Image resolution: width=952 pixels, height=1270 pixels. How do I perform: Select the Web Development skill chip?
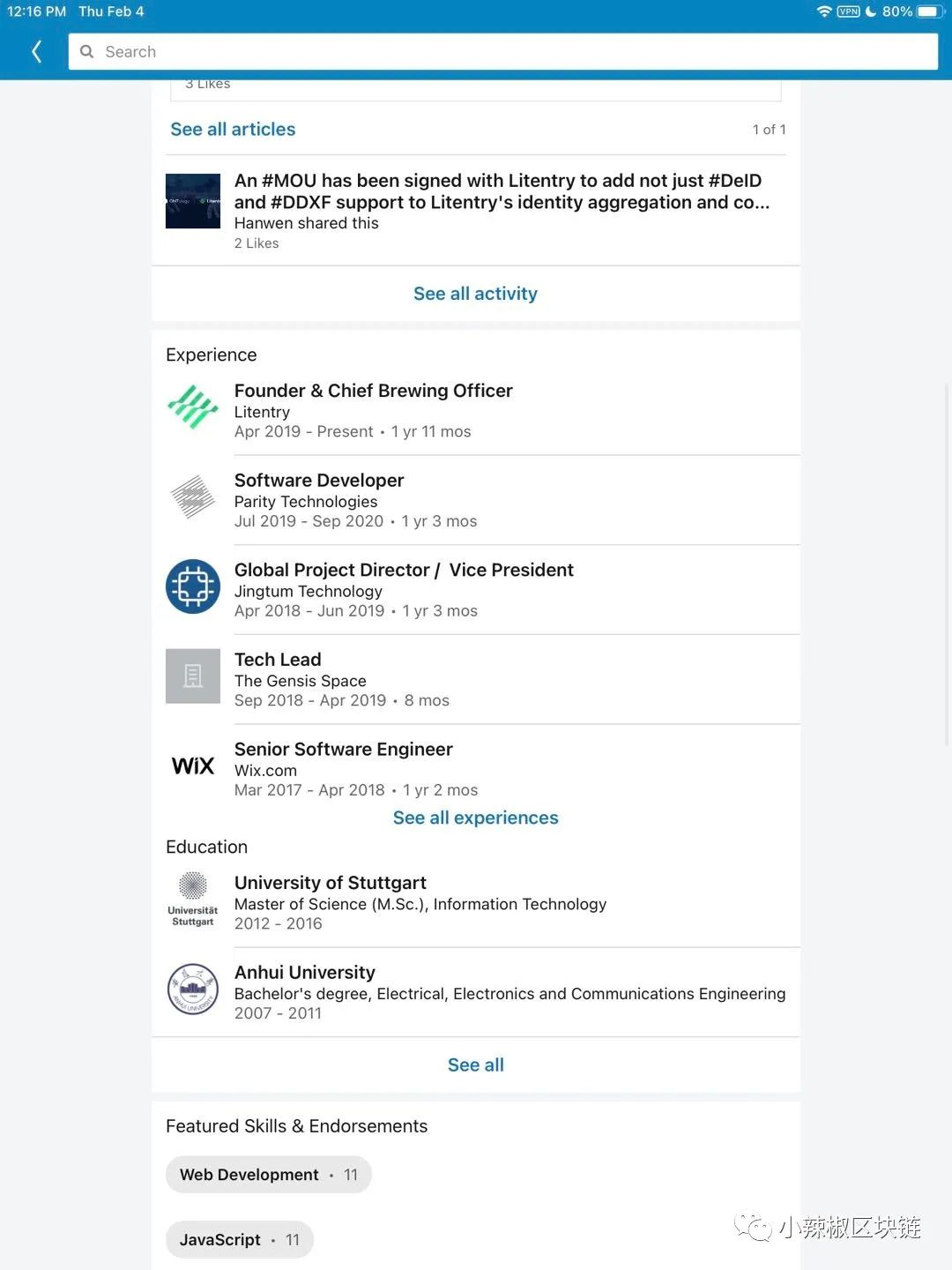coord(268,1175)
